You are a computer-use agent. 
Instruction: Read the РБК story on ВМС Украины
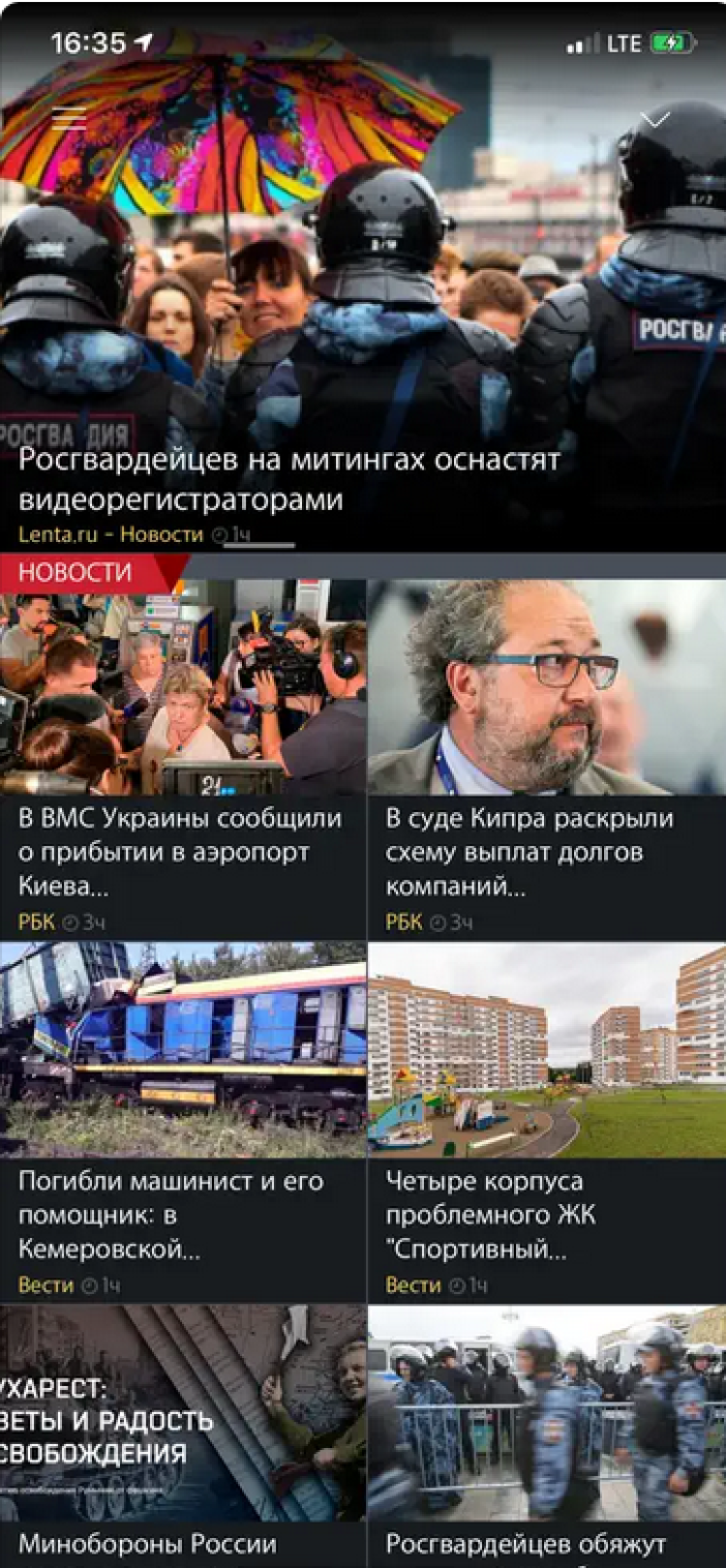pos(181,852)
